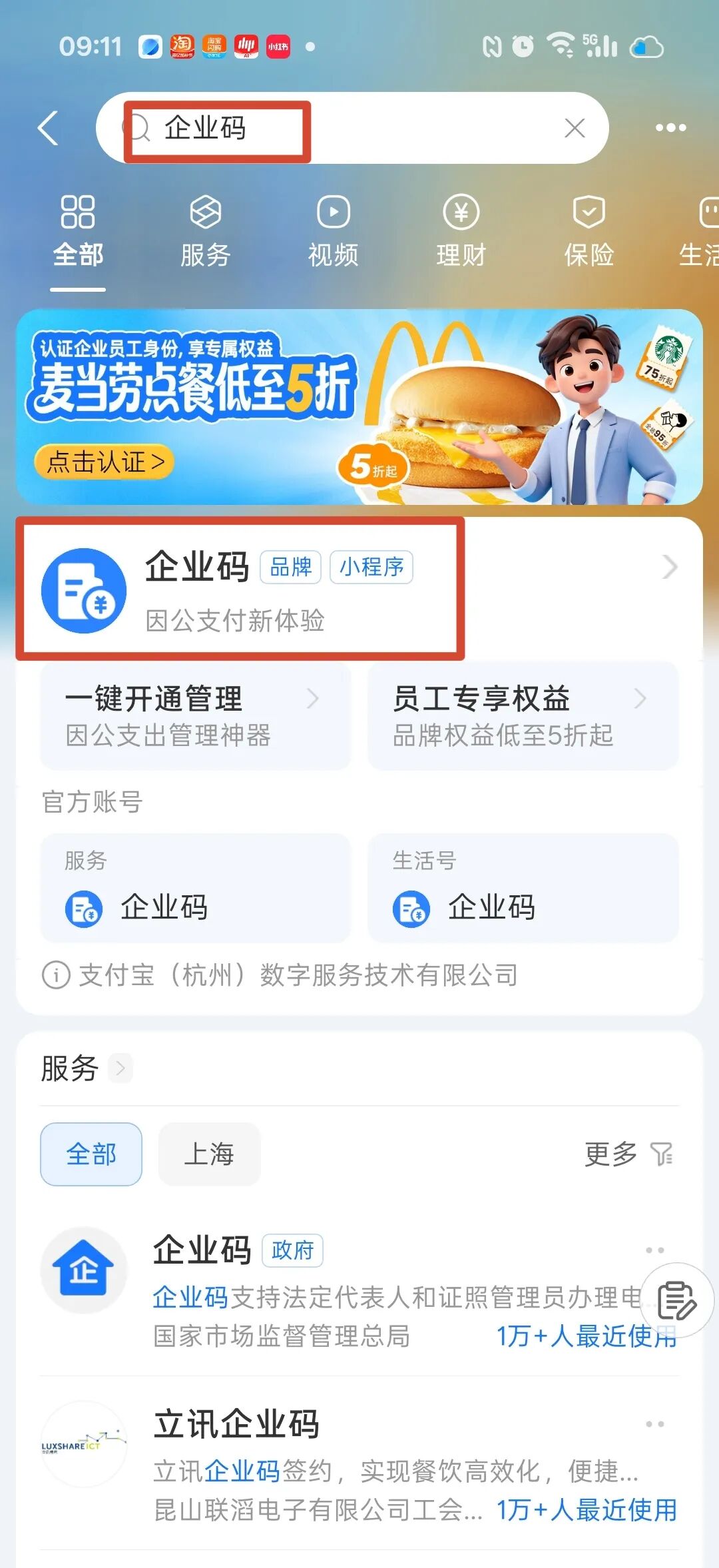The image size is (719, 1568).
Task: Tap the search field containing 企业码
Action: tap(352, 128)
